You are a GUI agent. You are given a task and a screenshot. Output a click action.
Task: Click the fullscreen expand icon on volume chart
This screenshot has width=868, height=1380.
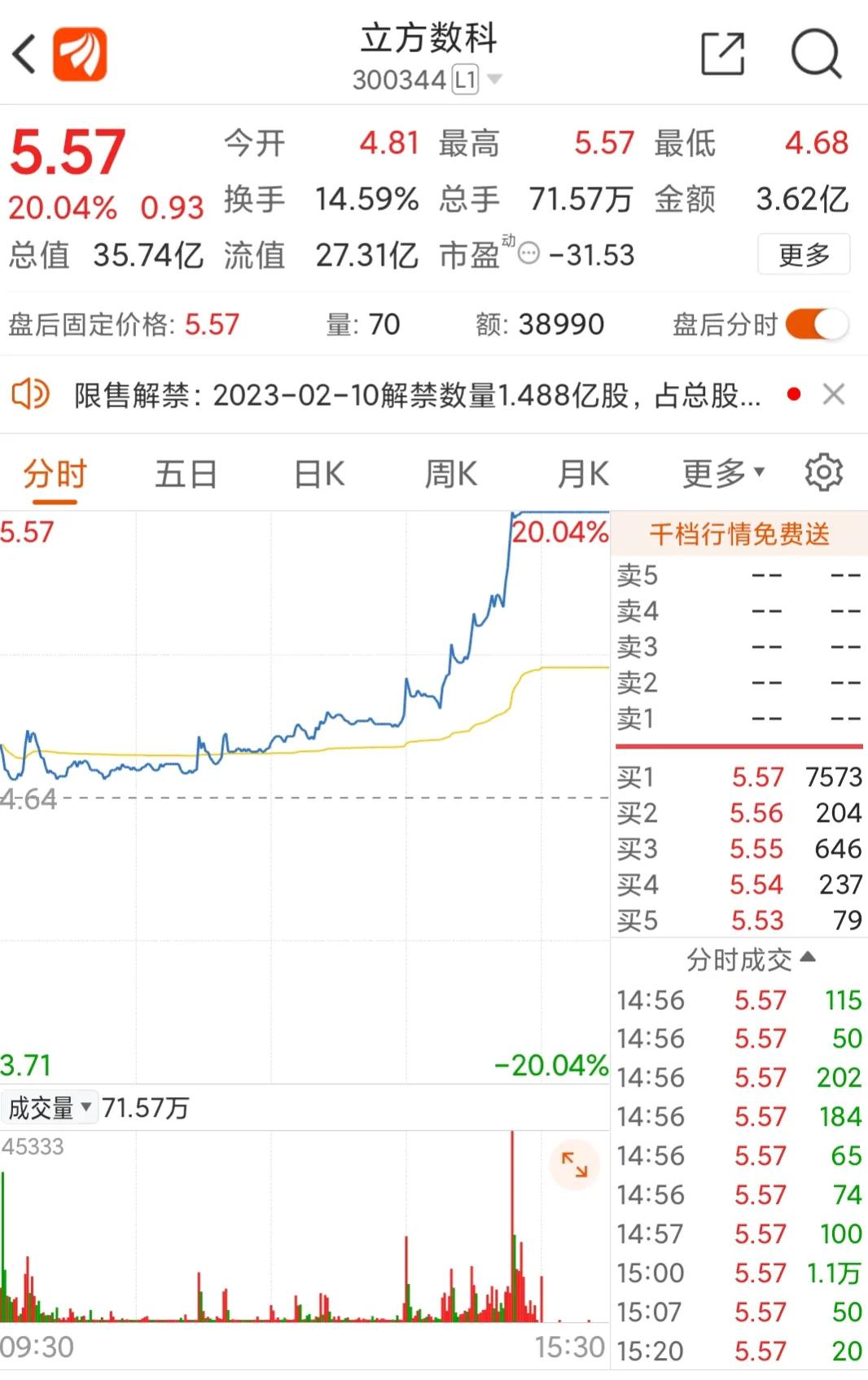[x=575, y=1167]
